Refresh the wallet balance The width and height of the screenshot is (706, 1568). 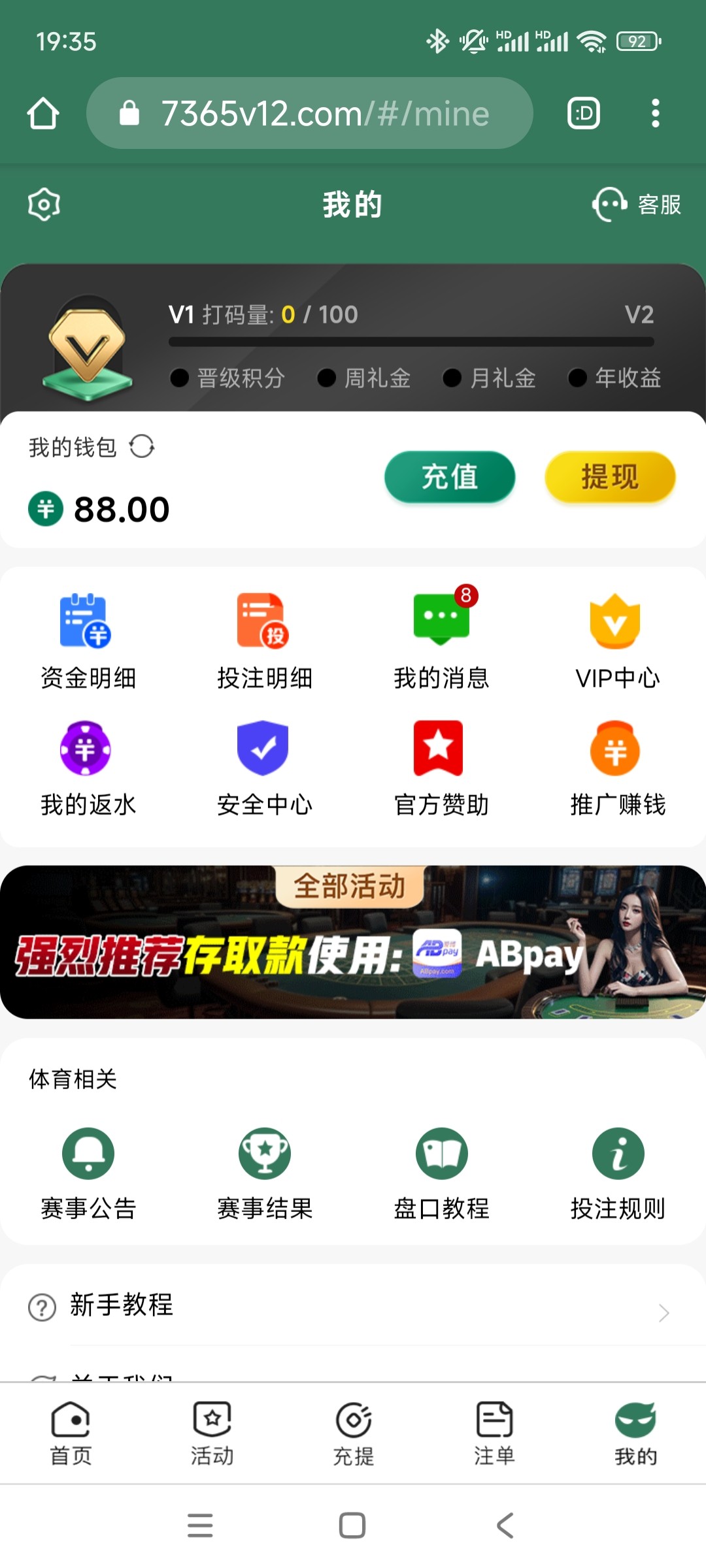(x=142, y=447)
